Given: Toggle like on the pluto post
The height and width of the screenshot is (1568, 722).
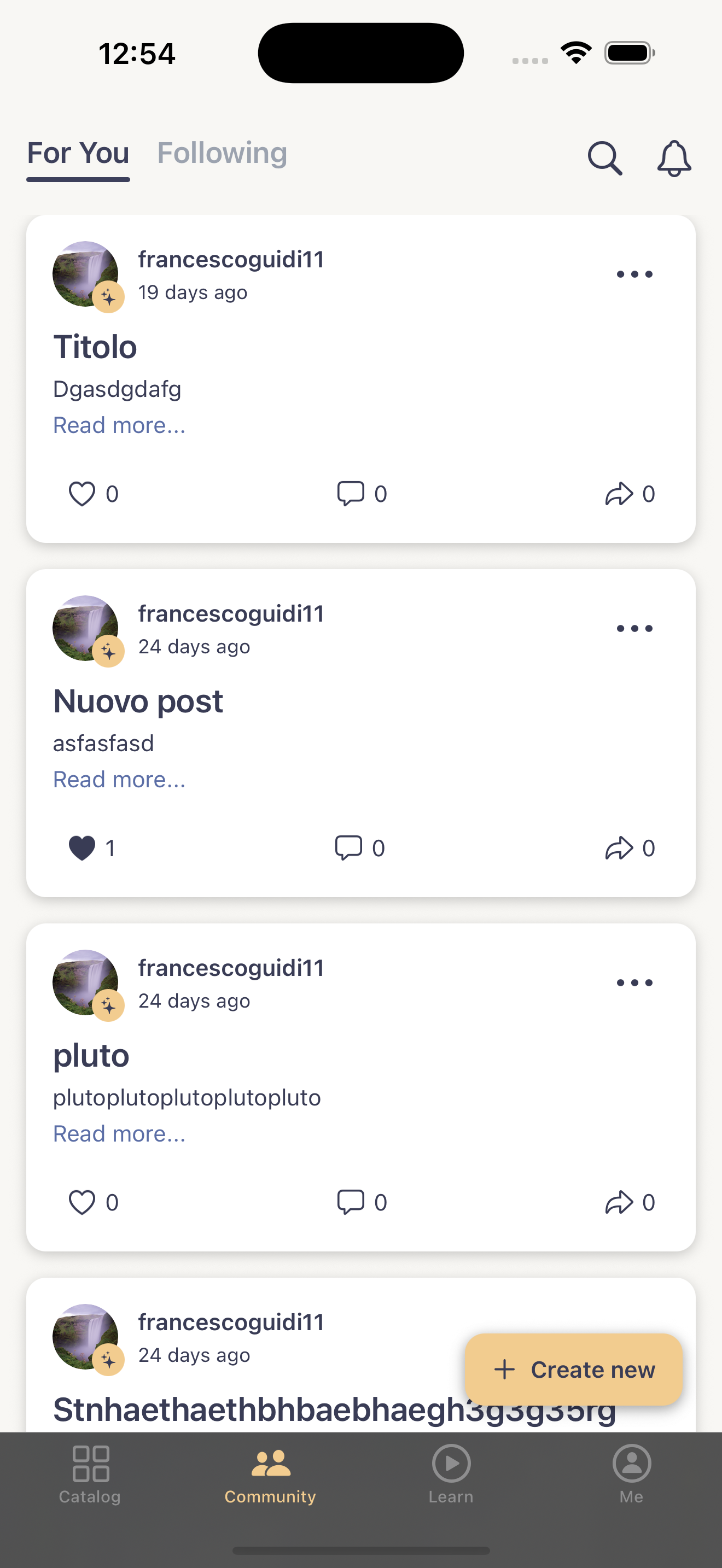Looking at the screenshot, I should click(x=82, y=1202).
